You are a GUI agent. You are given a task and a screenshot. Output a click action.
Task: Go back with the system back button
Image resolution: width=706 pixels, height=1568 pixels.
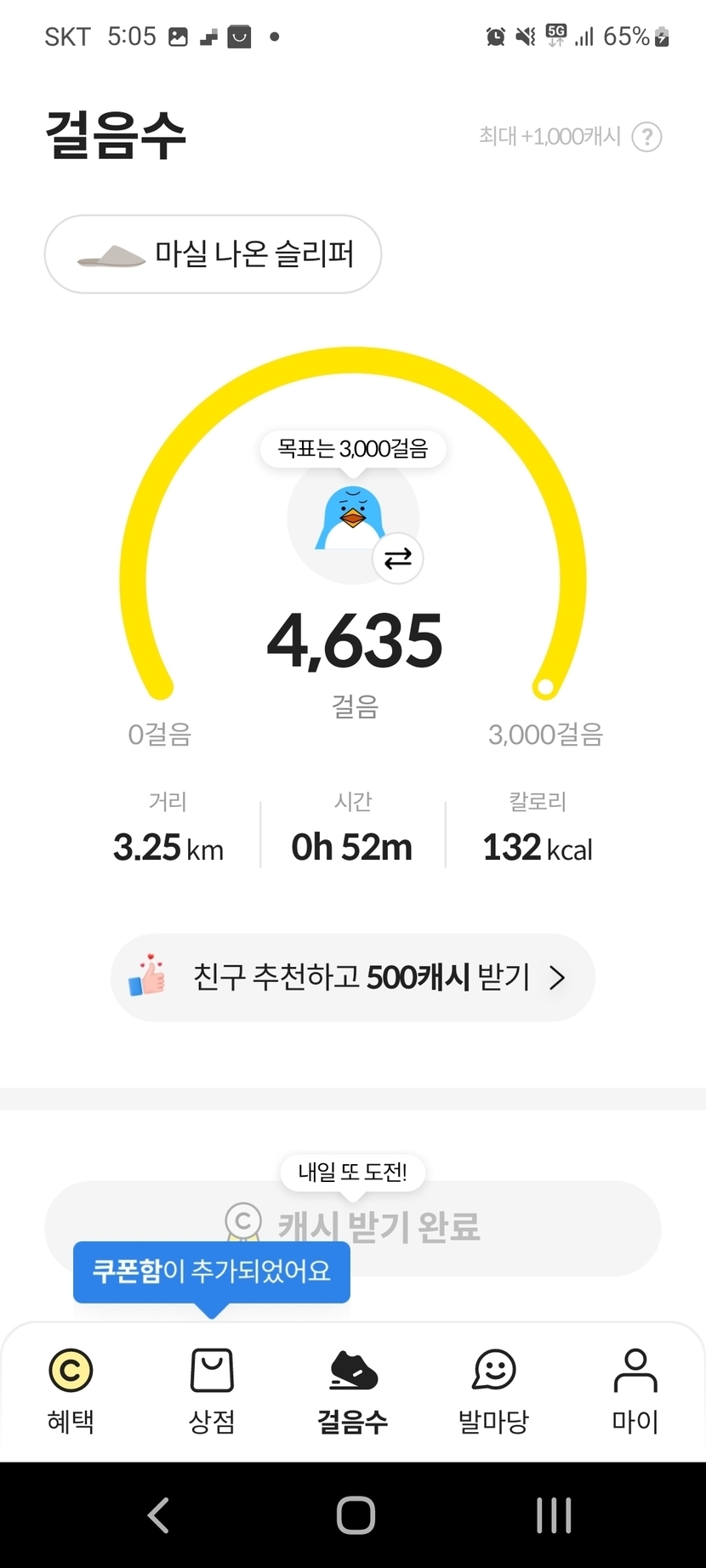click(x=158, y=1514)
